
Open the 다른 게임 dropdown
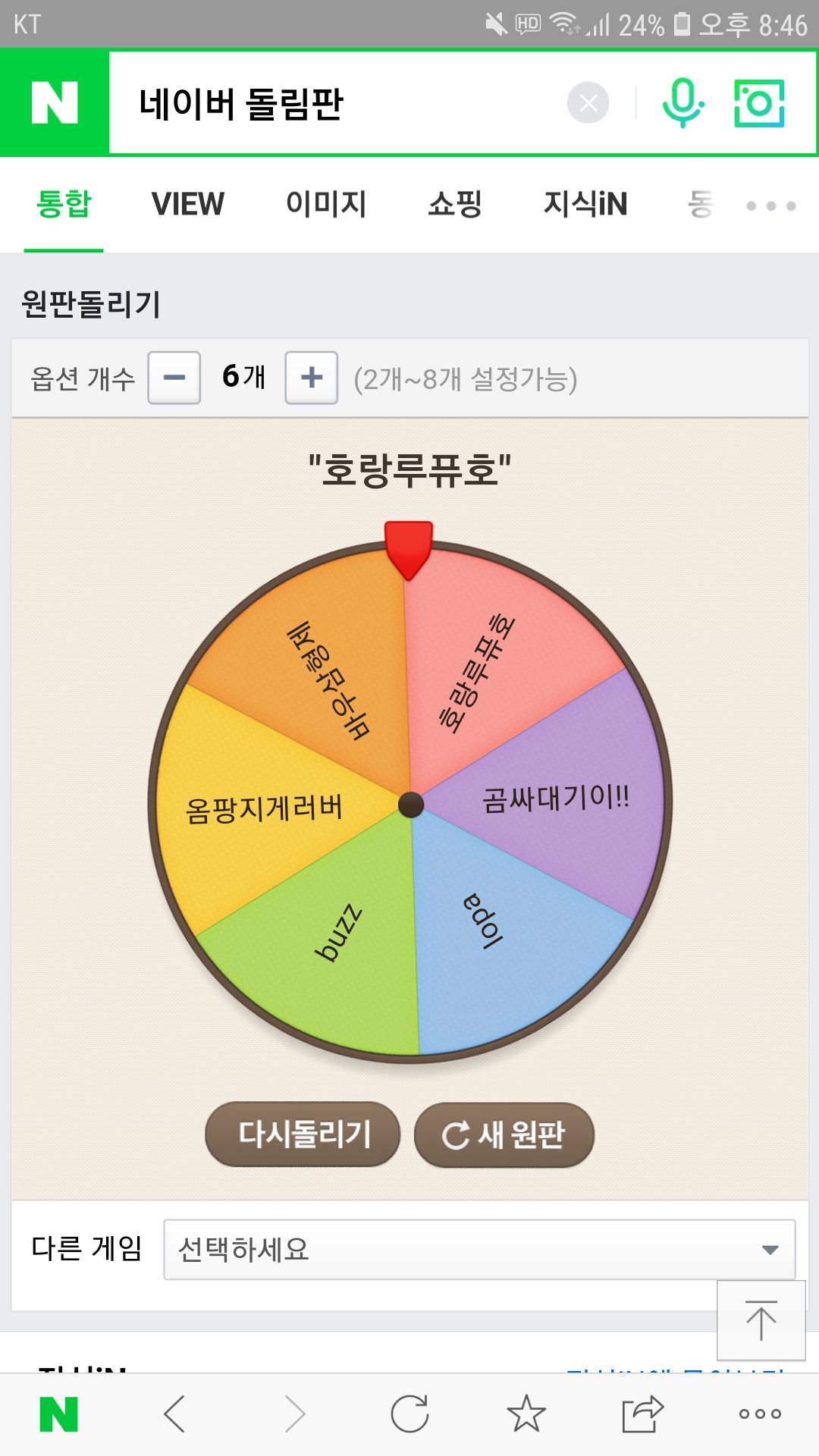[479, 1249]
